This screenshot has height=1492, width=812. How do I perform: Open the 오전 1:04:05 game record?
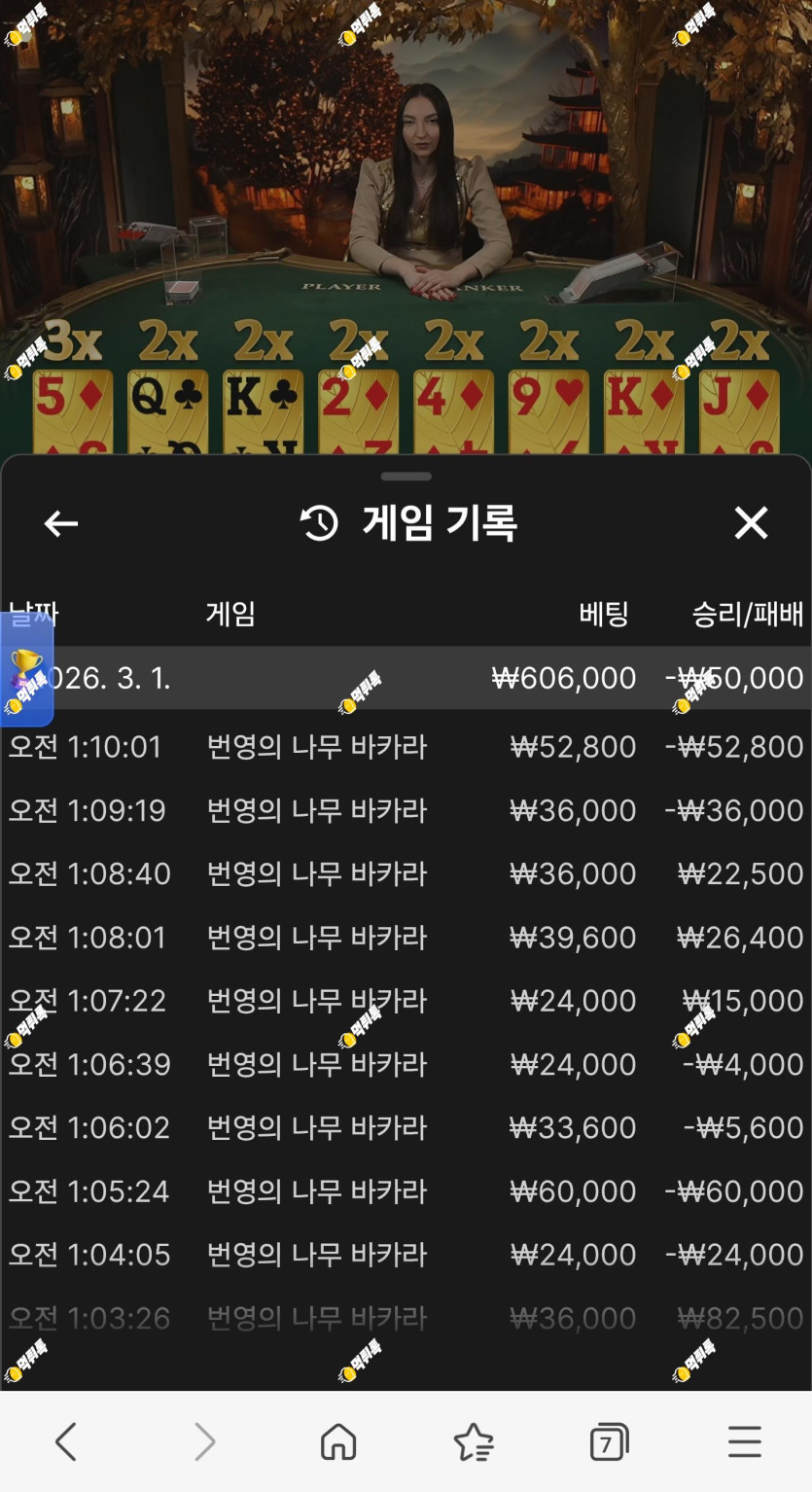pos(406,1255)
